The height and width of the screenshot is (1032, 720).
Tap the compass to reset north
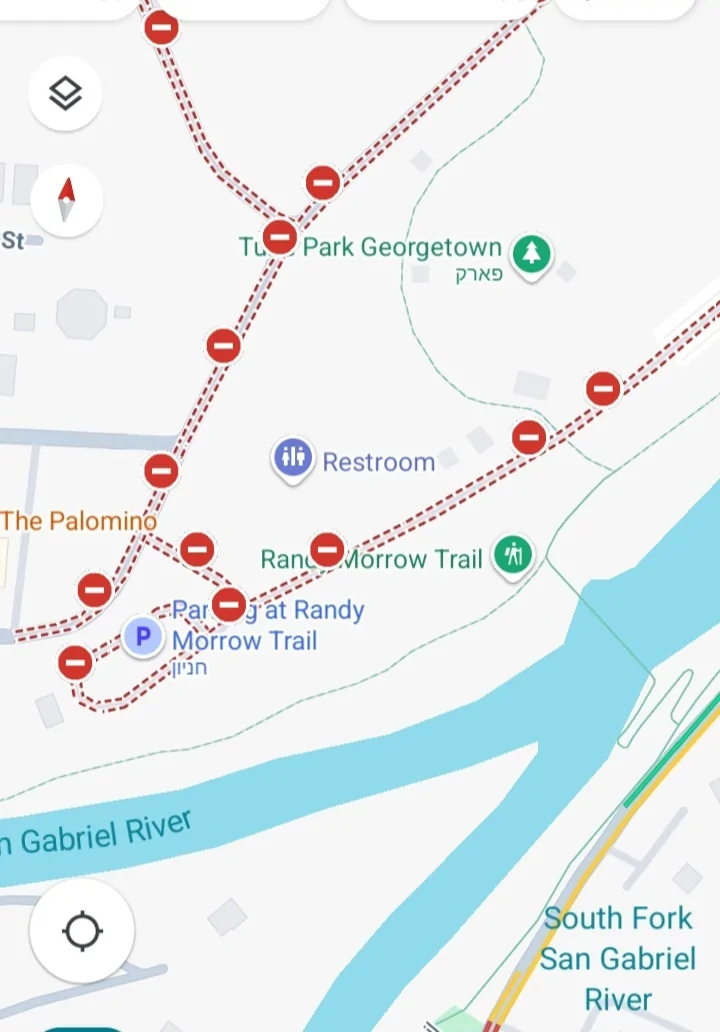click(67, 200)
